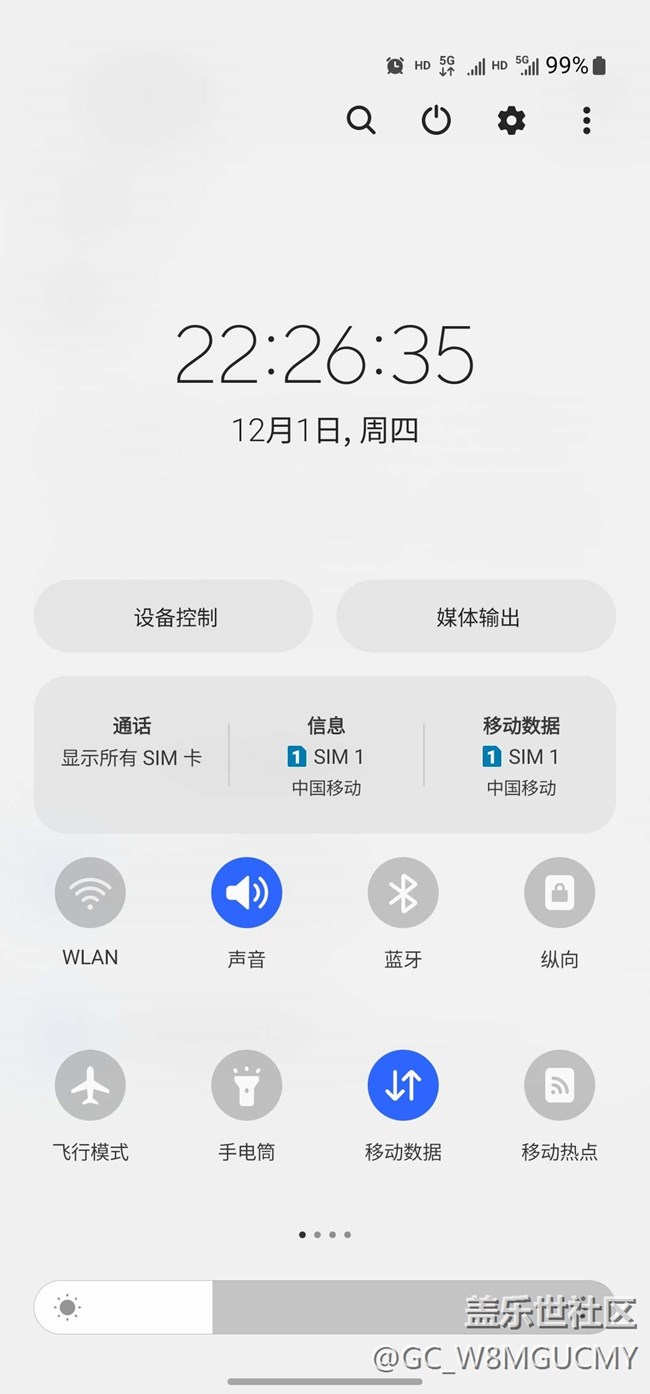Open the quick panel search

tap(361, 121)
